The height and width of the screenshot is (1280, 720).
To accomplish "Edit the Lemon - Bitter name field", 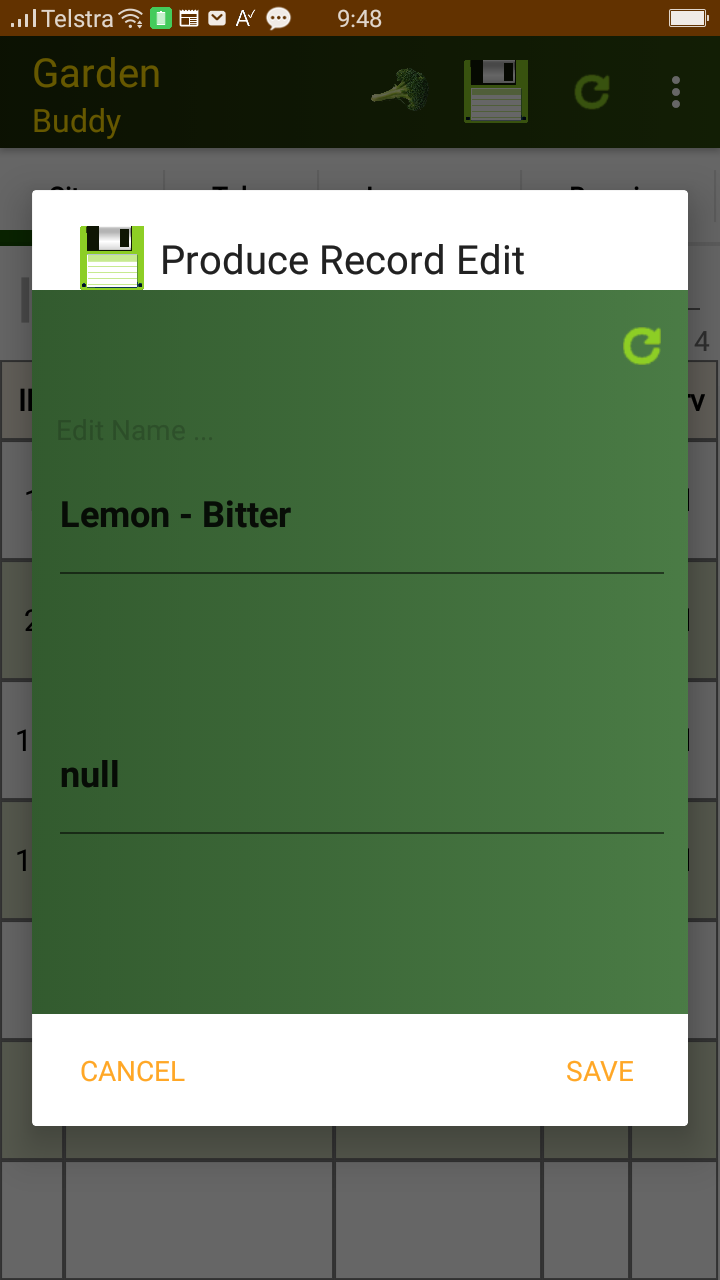I will tap(362, 516).
